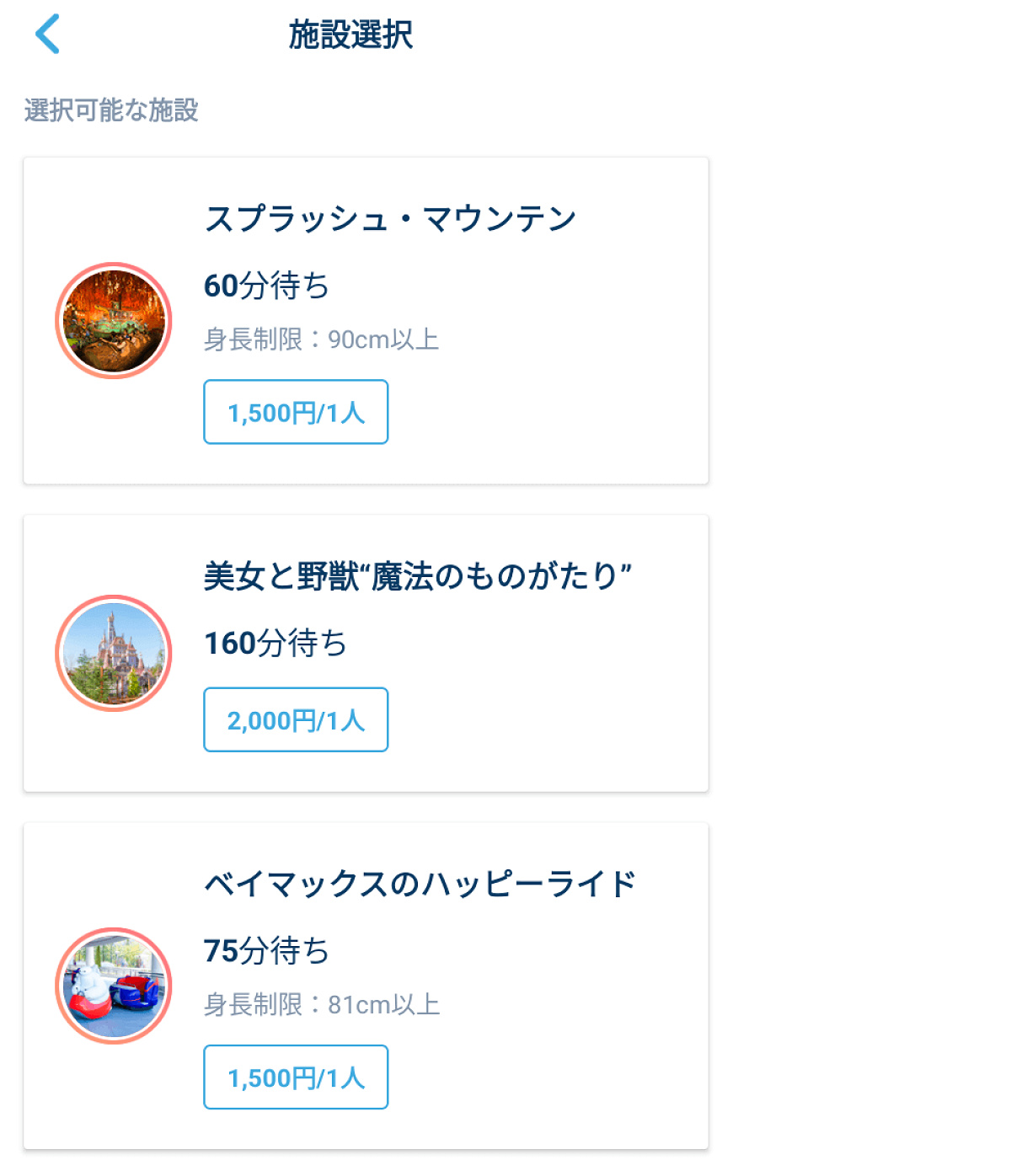
Task: Click the 160分待ち wait time text
Action: (275, 644)
